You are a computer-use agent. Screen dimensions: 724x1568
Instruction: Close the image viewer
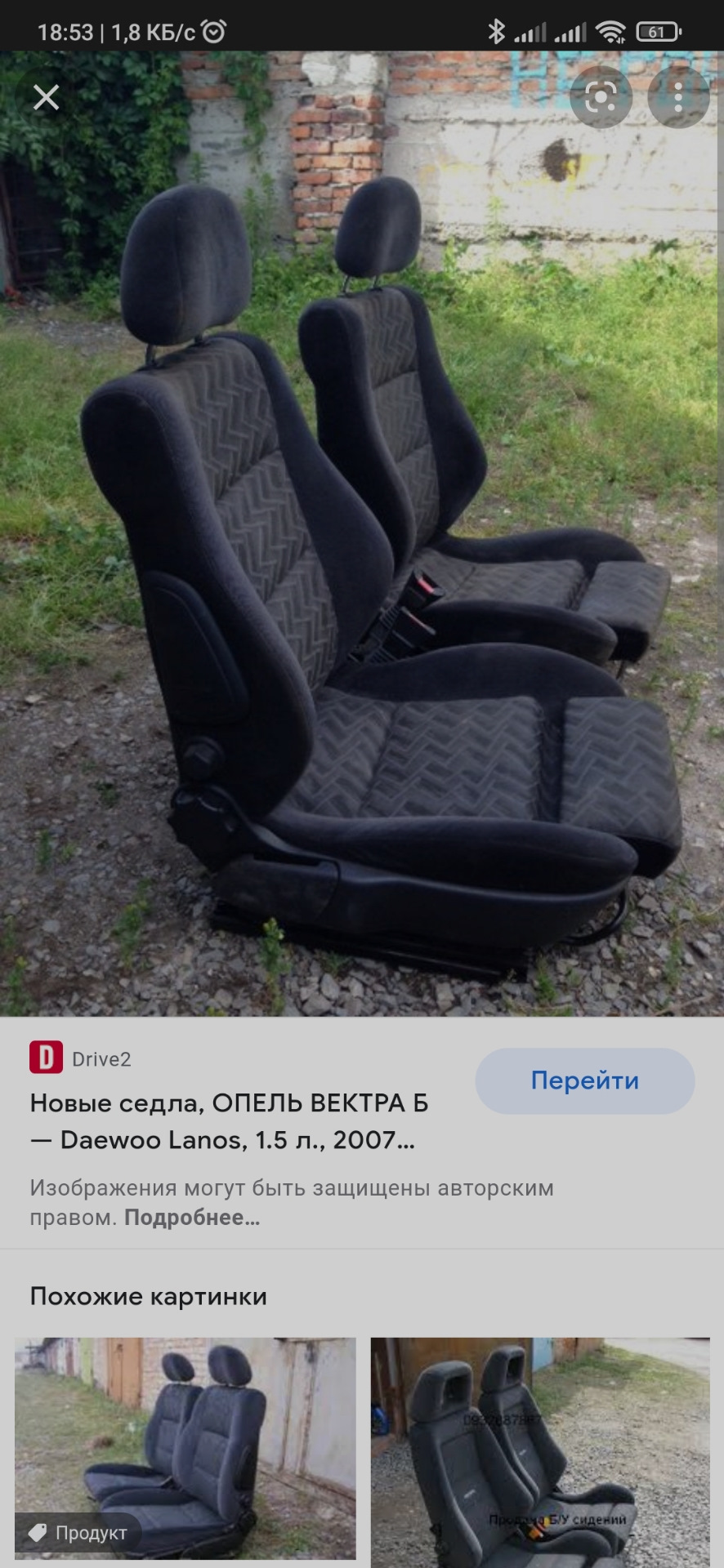(46, 98)
